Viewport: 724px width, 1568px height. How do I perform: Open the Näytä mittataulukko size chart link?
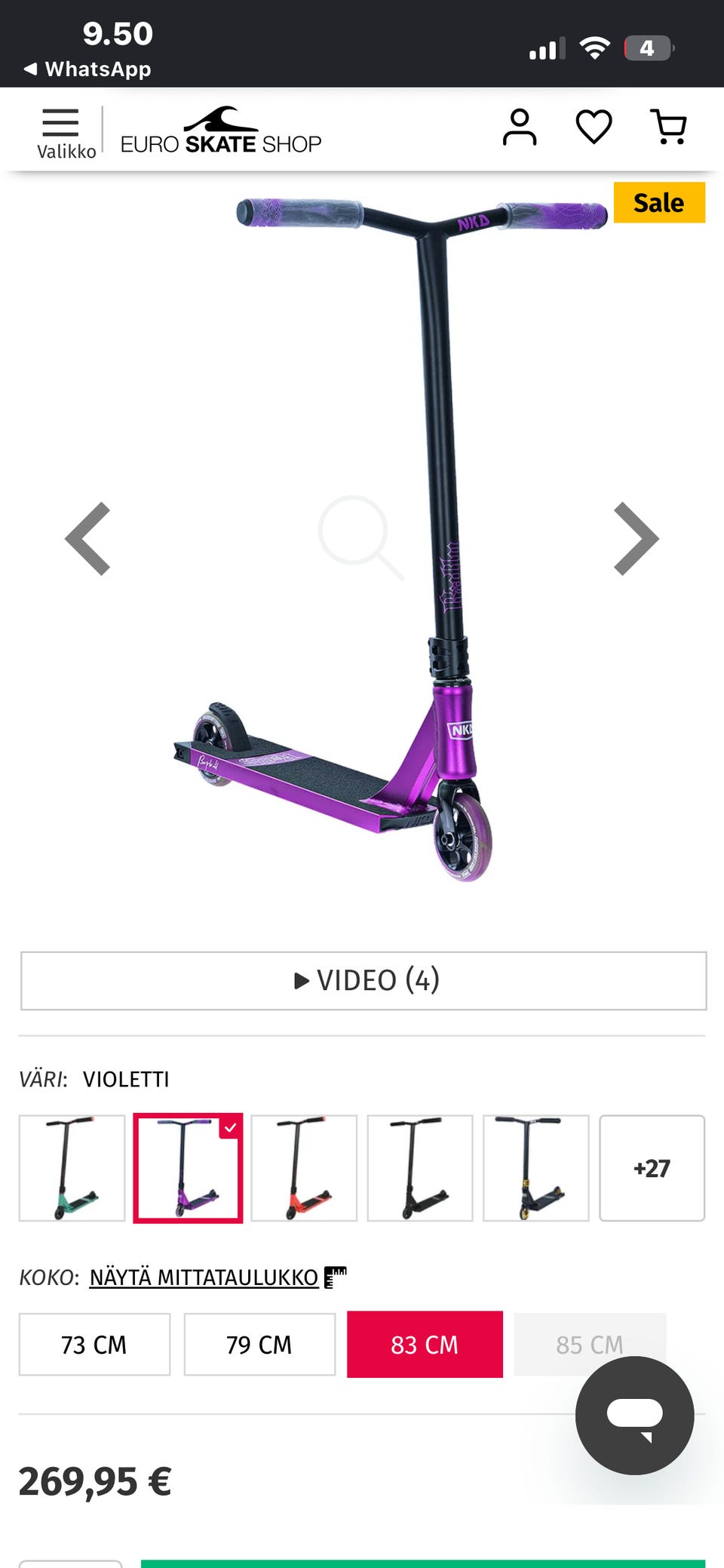pyautogui.click(x=204, y=1277)
